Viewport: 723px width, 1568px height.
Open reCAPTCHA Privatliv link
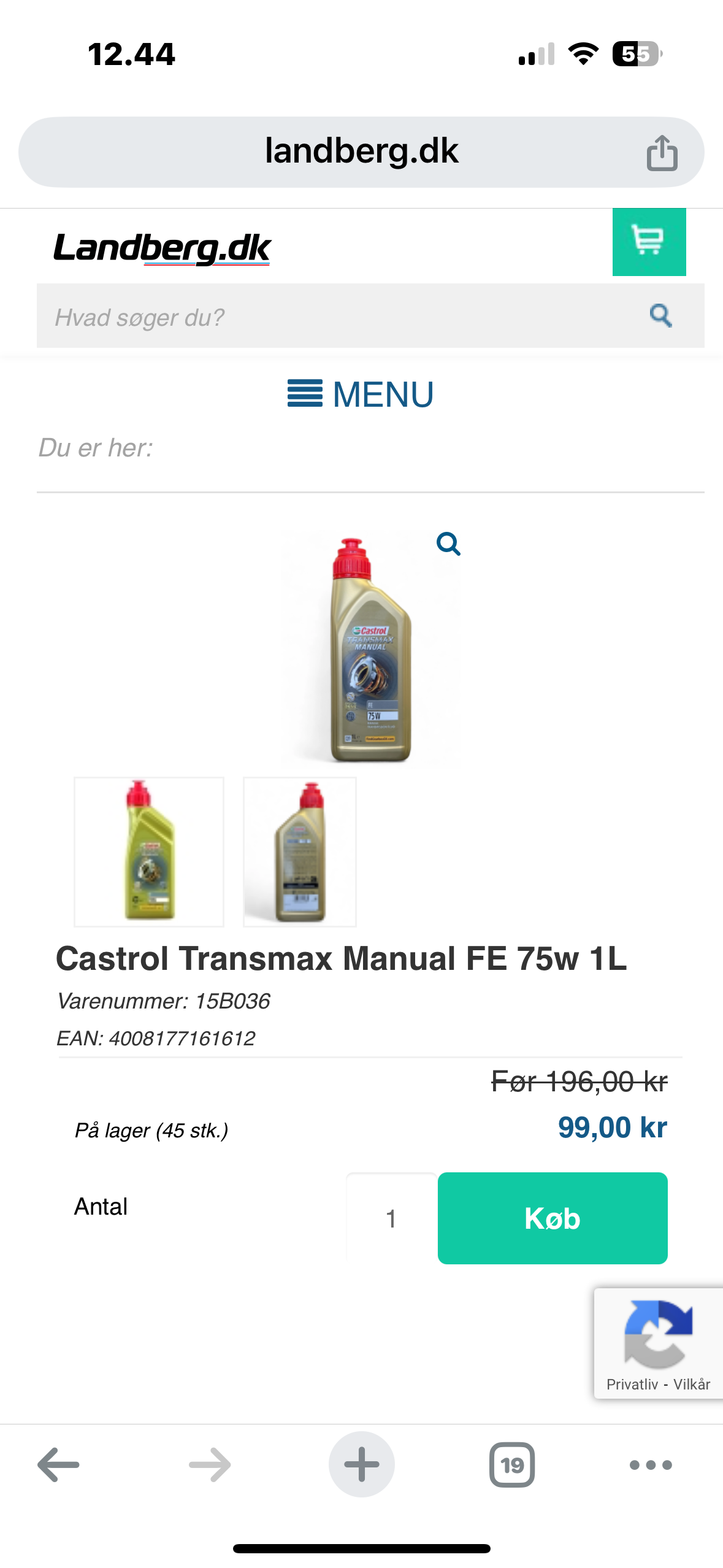click(x=632, y=1385)
